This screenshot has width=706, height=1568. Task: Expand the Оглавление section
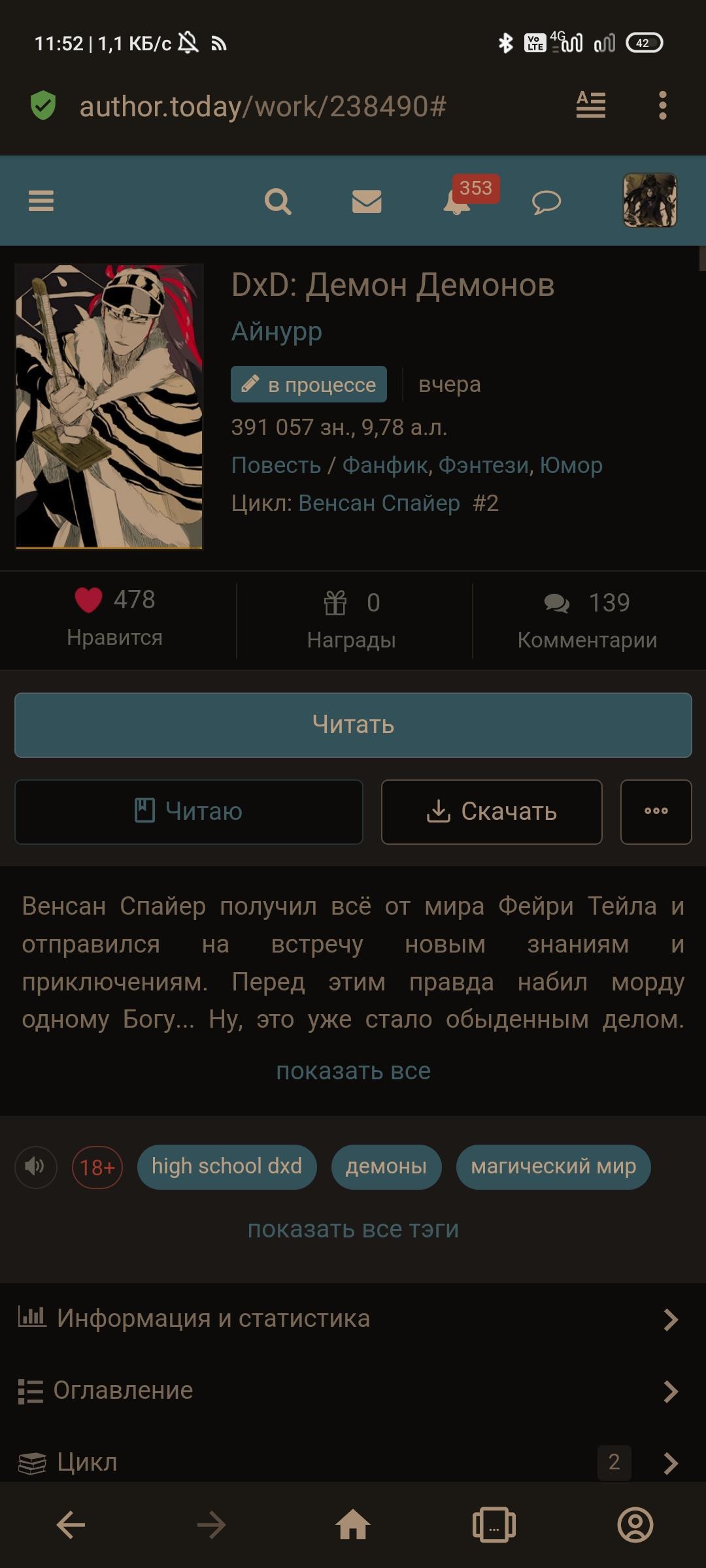pyautogui.click(x=353, y=1390)
